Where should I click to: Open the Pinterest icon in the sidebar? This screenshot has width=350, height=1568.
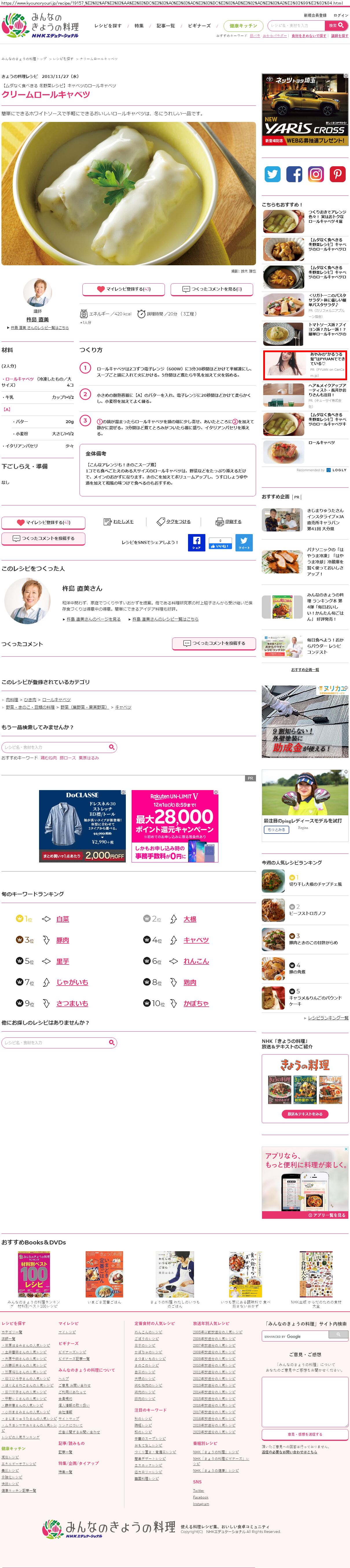click(338, 174)
